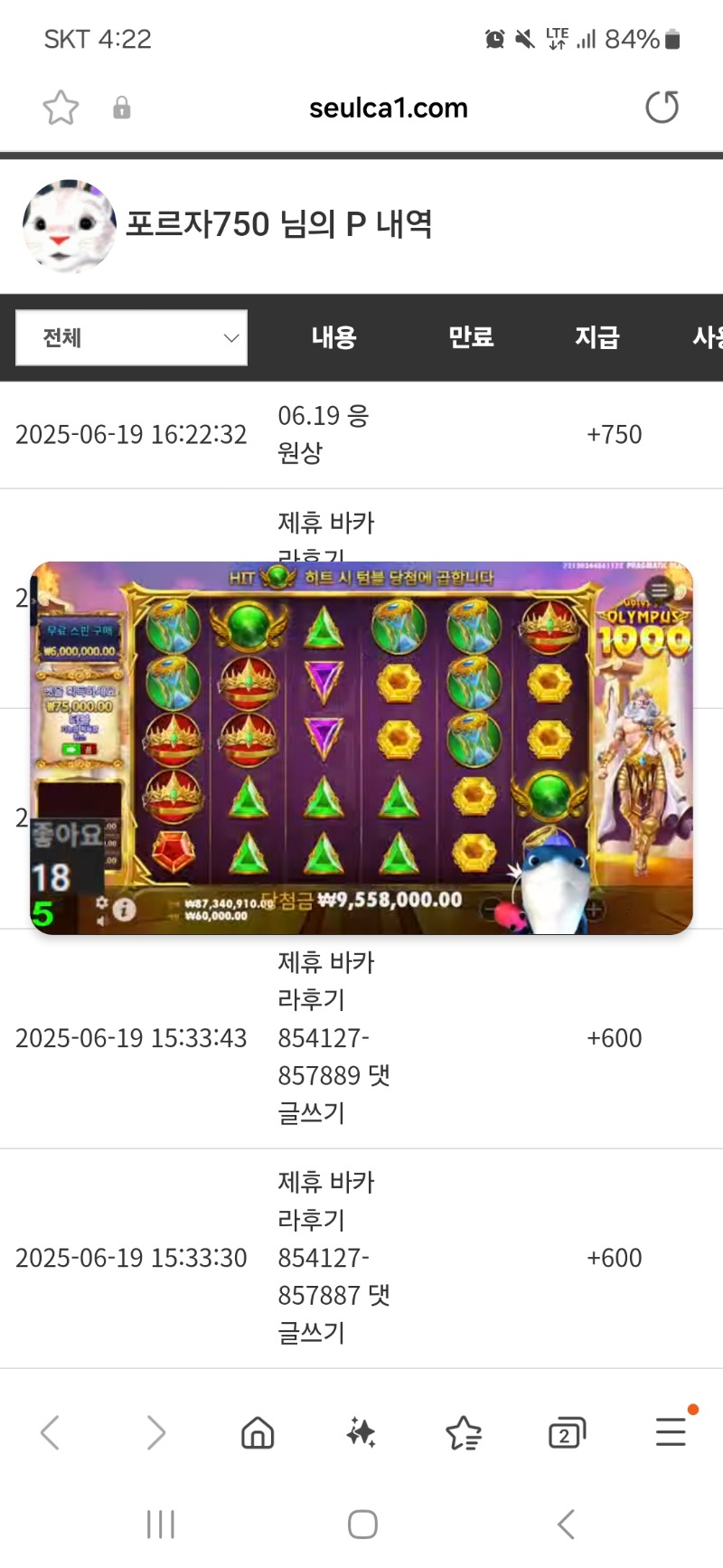Open the browser home page
The width and height of the screenshot is (723, 1568).
pos(258,1432)
